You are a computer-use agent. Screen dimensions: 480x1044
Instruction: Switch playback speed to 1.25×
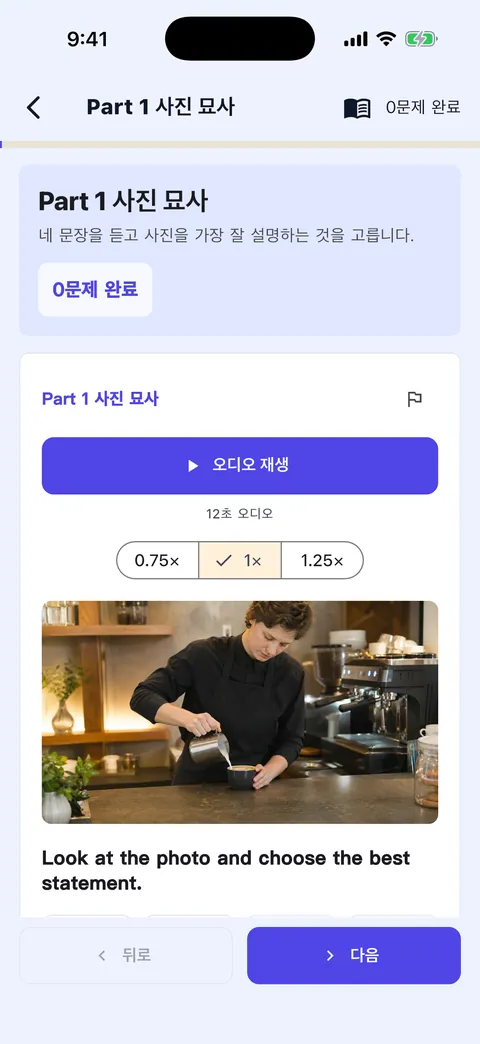(322, 560)
